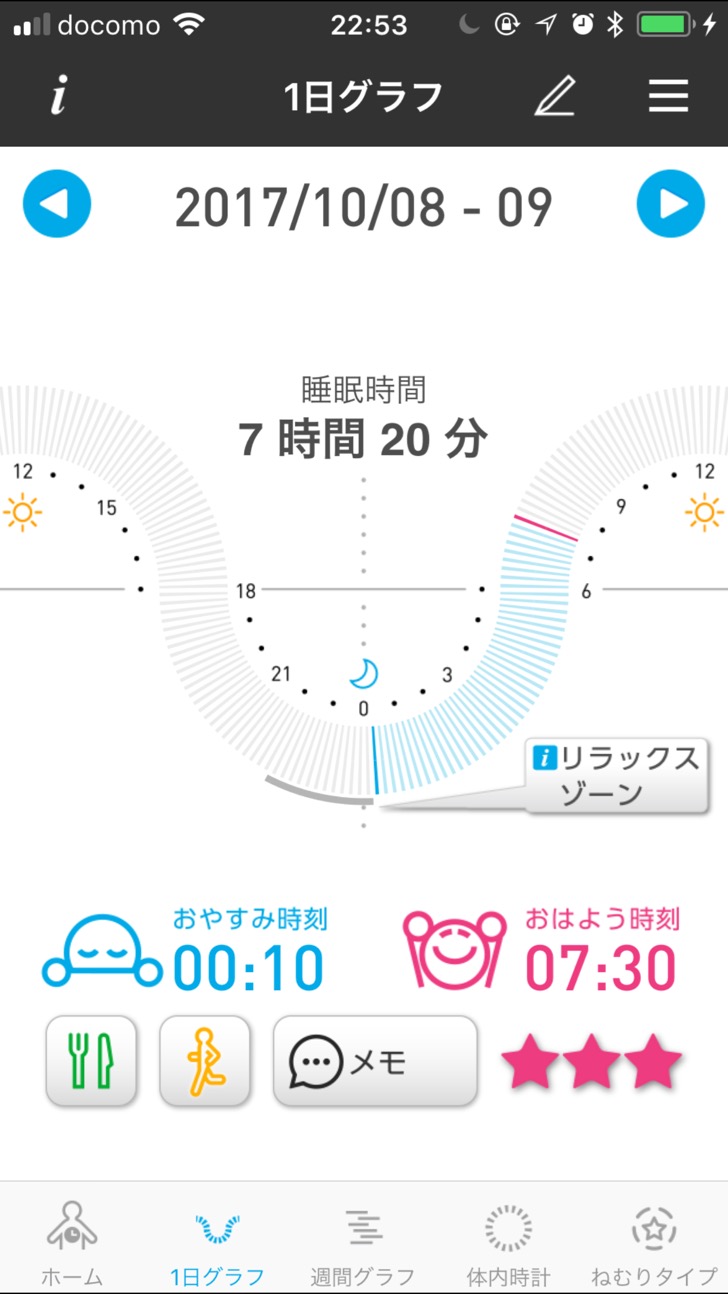
Task: Go to the next day's graph
Action: coord(670,204)
